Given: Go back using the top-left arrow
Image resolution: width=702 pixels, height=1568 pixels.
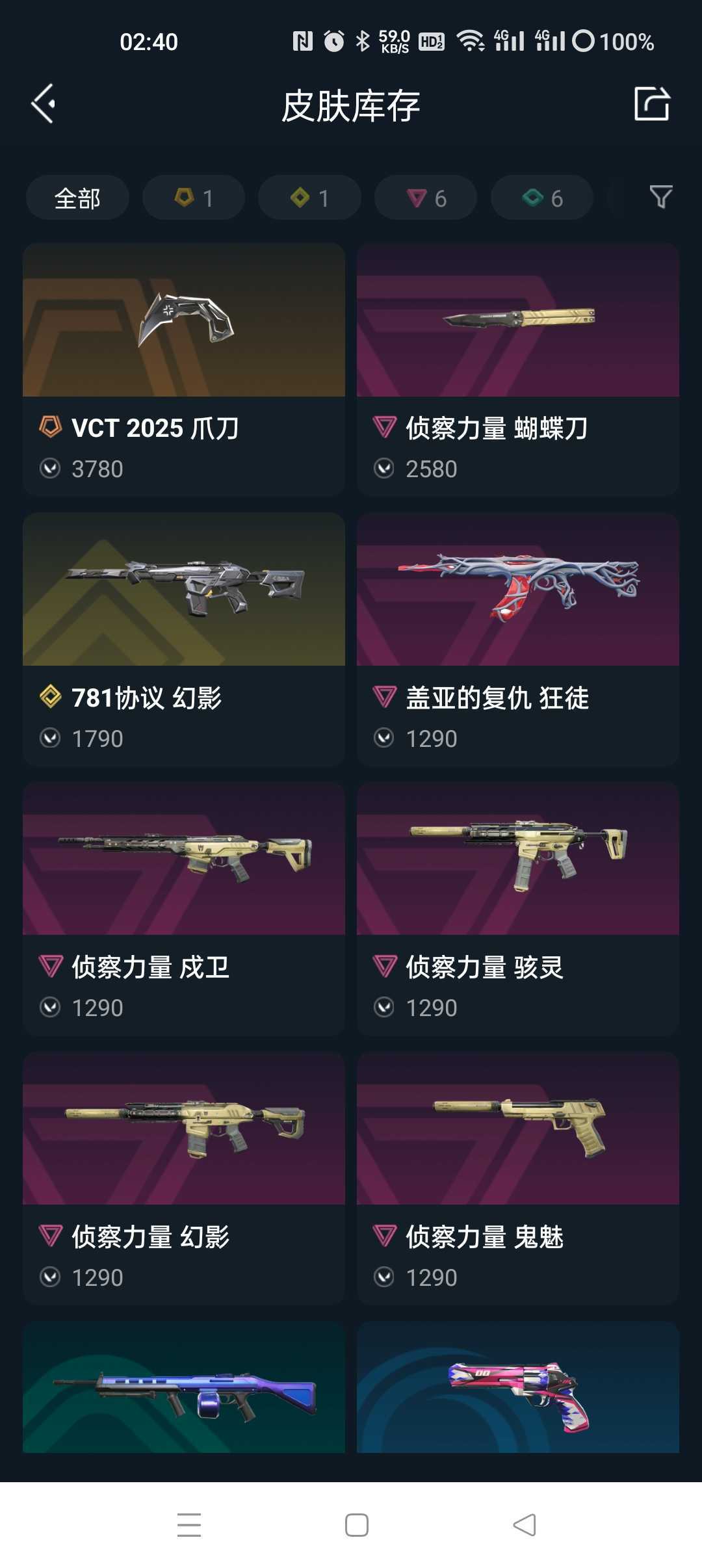Looking at the screenshot, I should (44, 104).
